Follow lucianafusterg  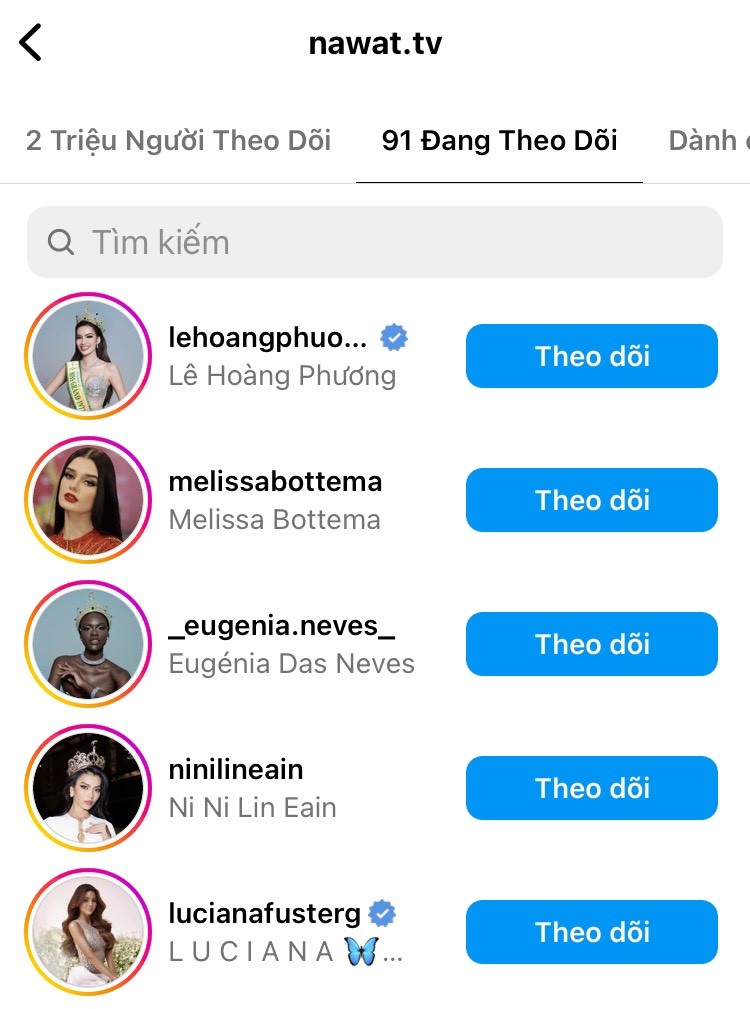tap(591, 932)
